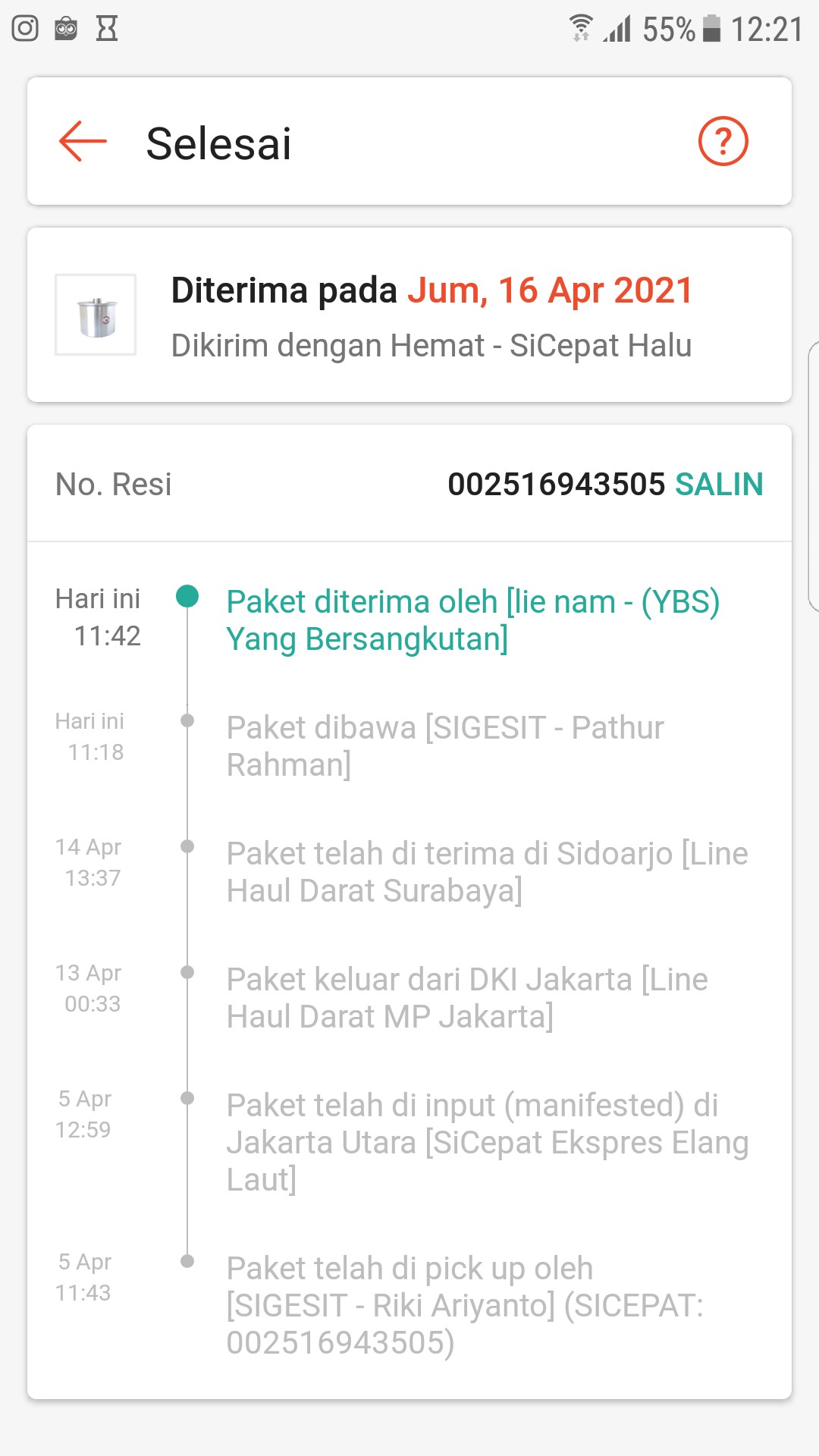Image resolution: width=819 pixels, height=1456 pixels.
Task: Open the product thumbnail image
Action: coord(96,315)
